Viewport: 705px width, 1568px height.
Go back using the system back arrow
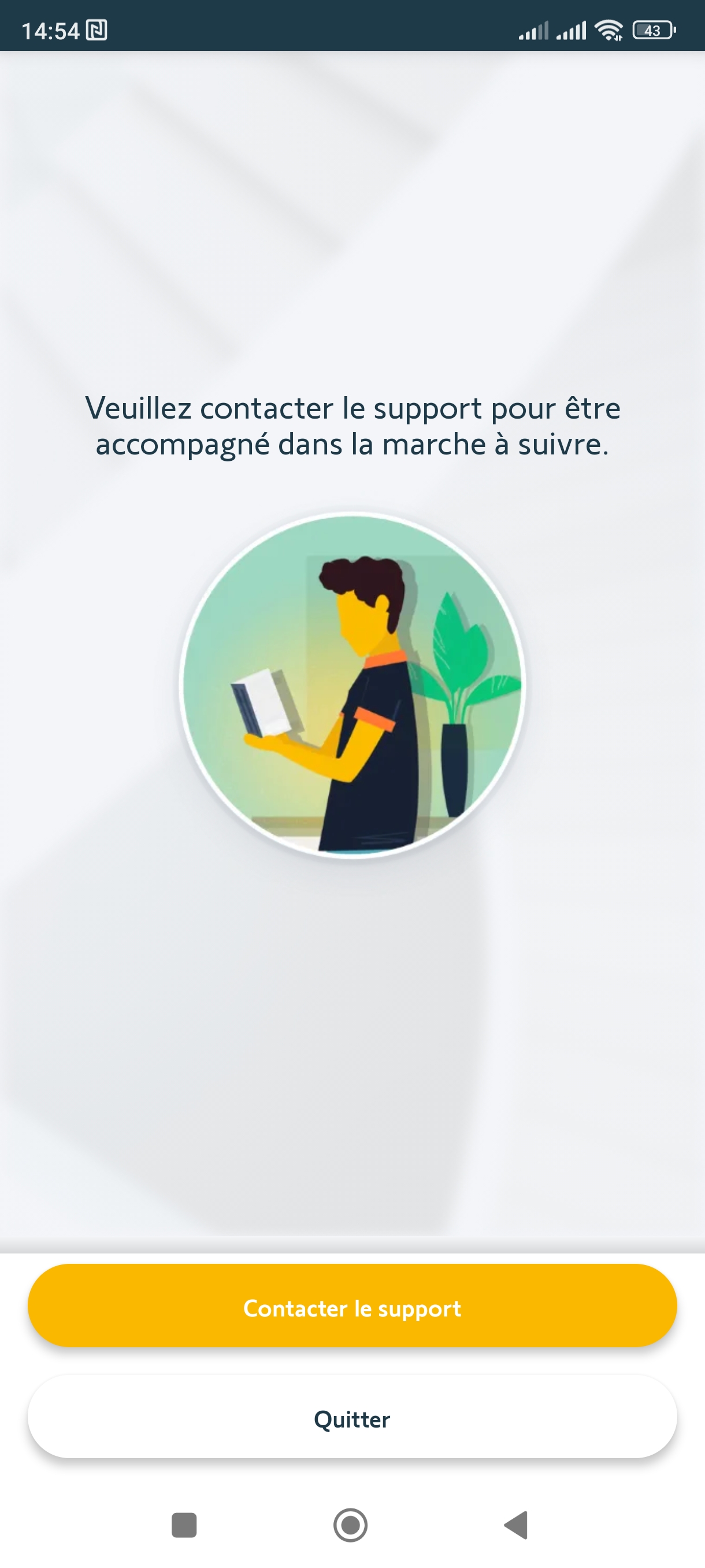click(x=517, y=1525)
